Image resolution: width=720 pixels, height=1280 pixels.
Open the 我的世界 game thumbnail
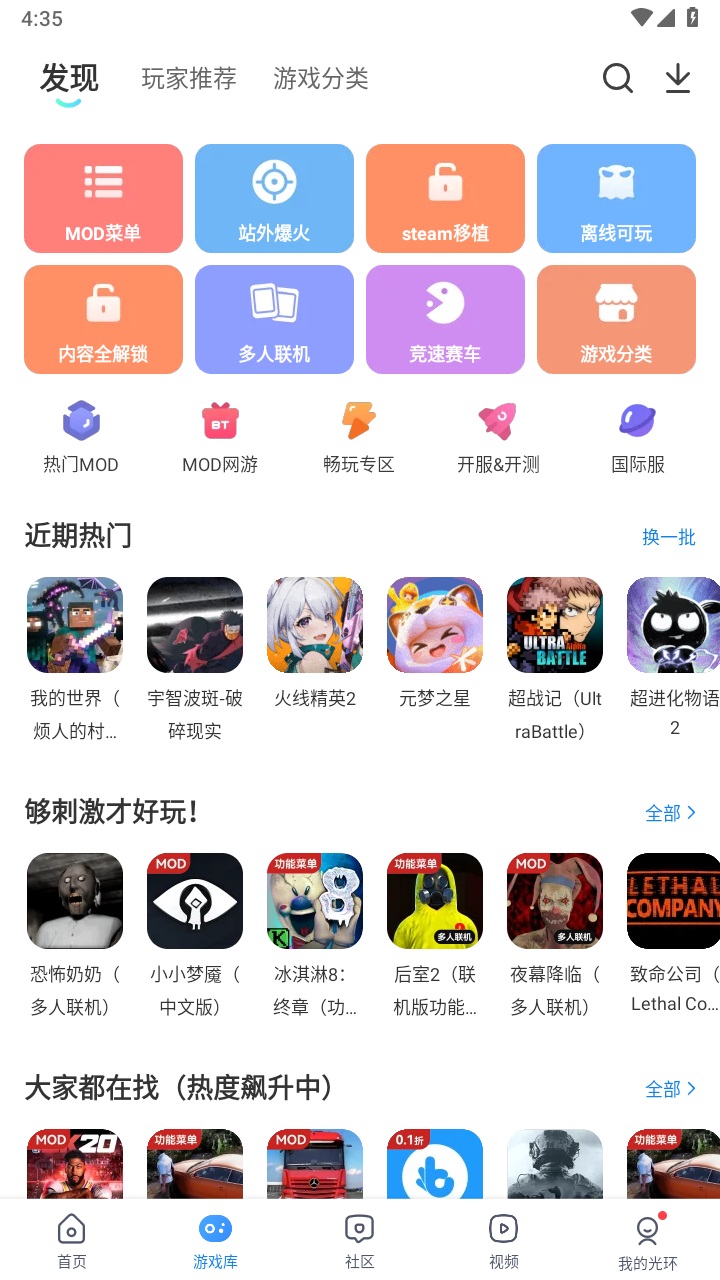point(75,624)
